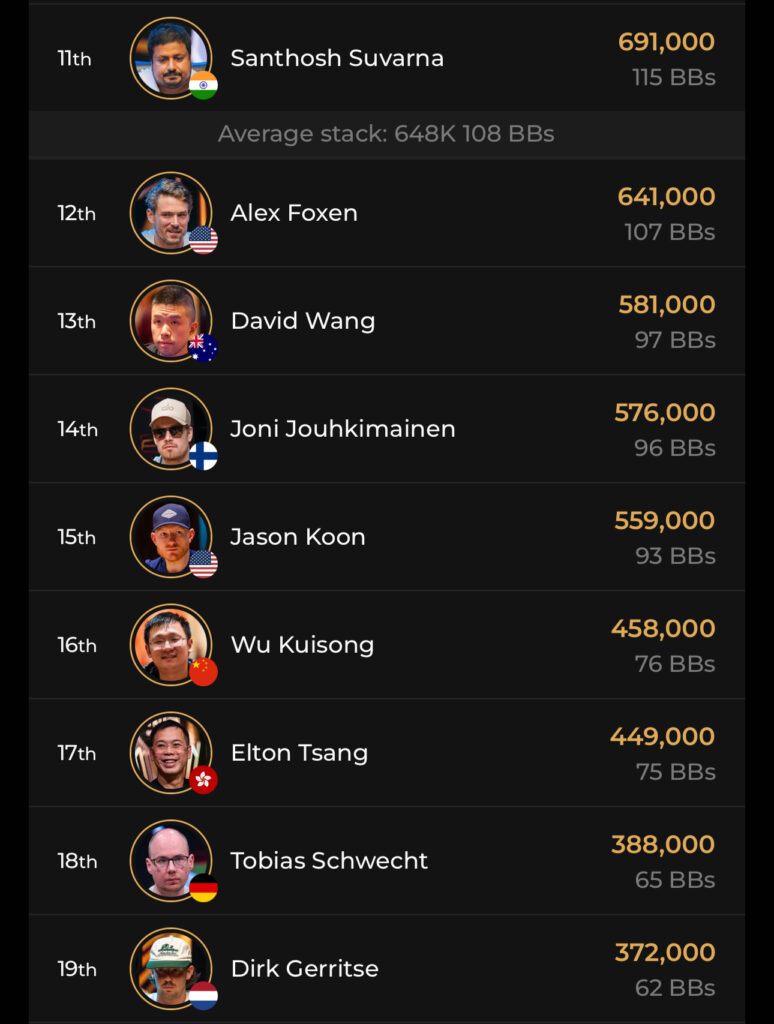Viewport: 774px width, 1024px height.
Task: Select Elton Tsang in the list
Action: coord(299,753)
